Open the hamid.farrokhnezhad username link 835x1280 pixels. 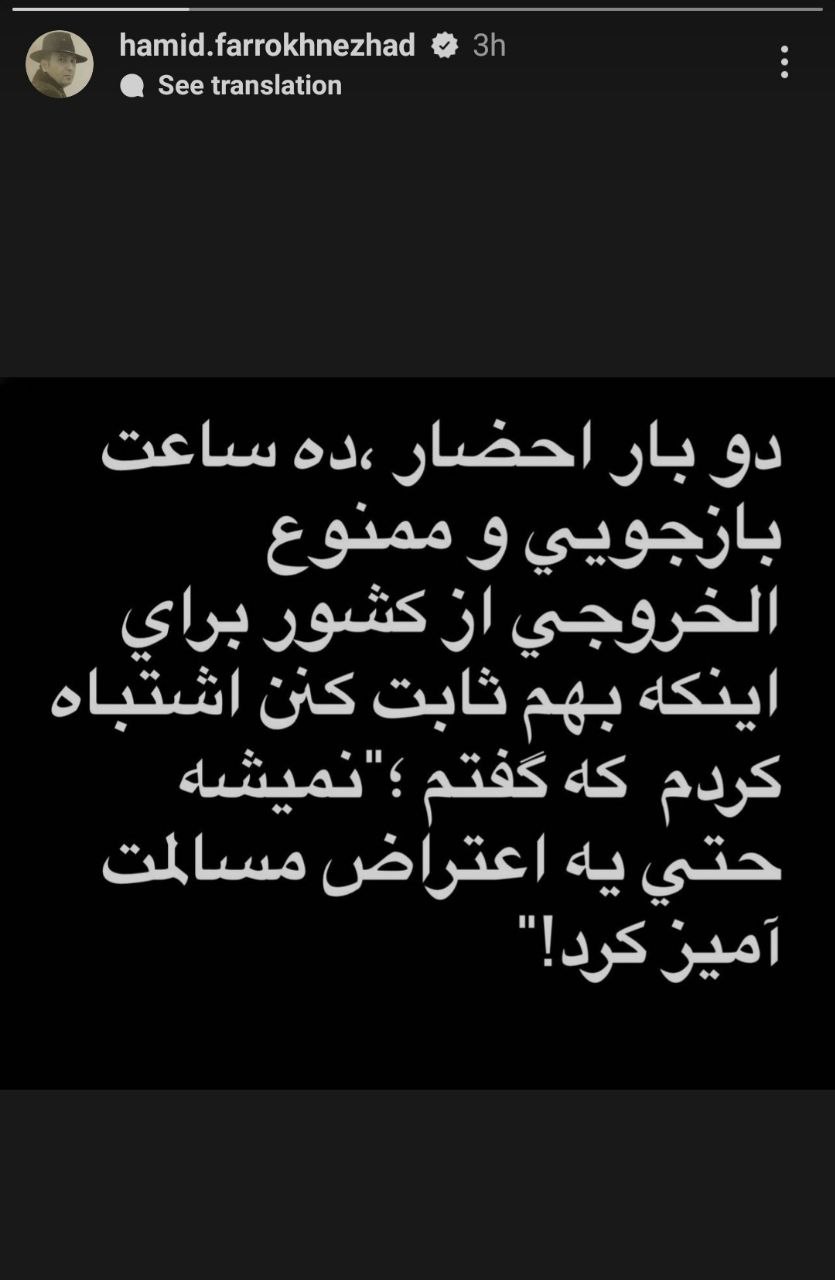pos(267,45)
